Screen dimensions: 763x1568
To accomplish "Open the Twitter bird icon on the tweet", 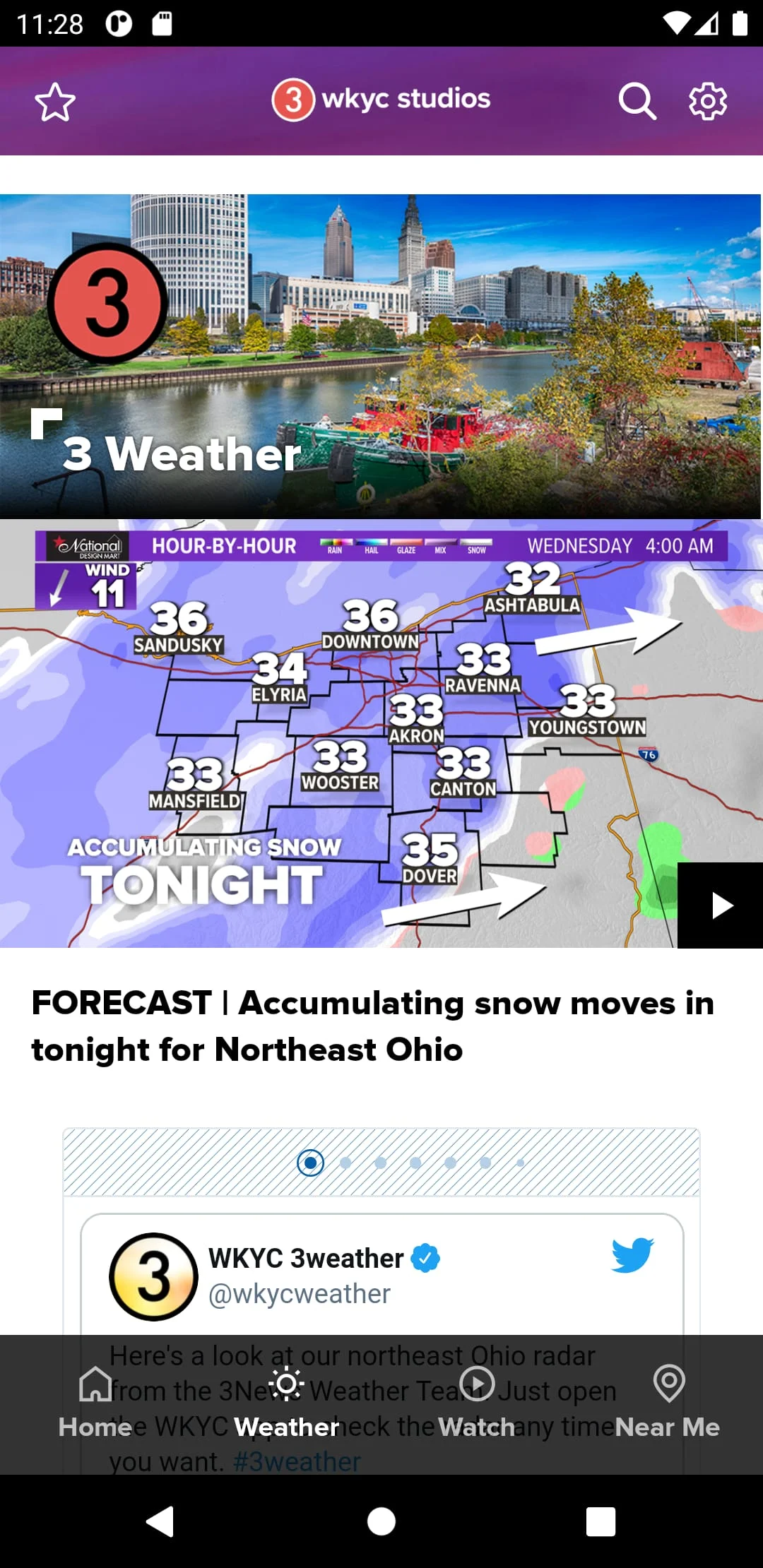I will (632, 1255).
